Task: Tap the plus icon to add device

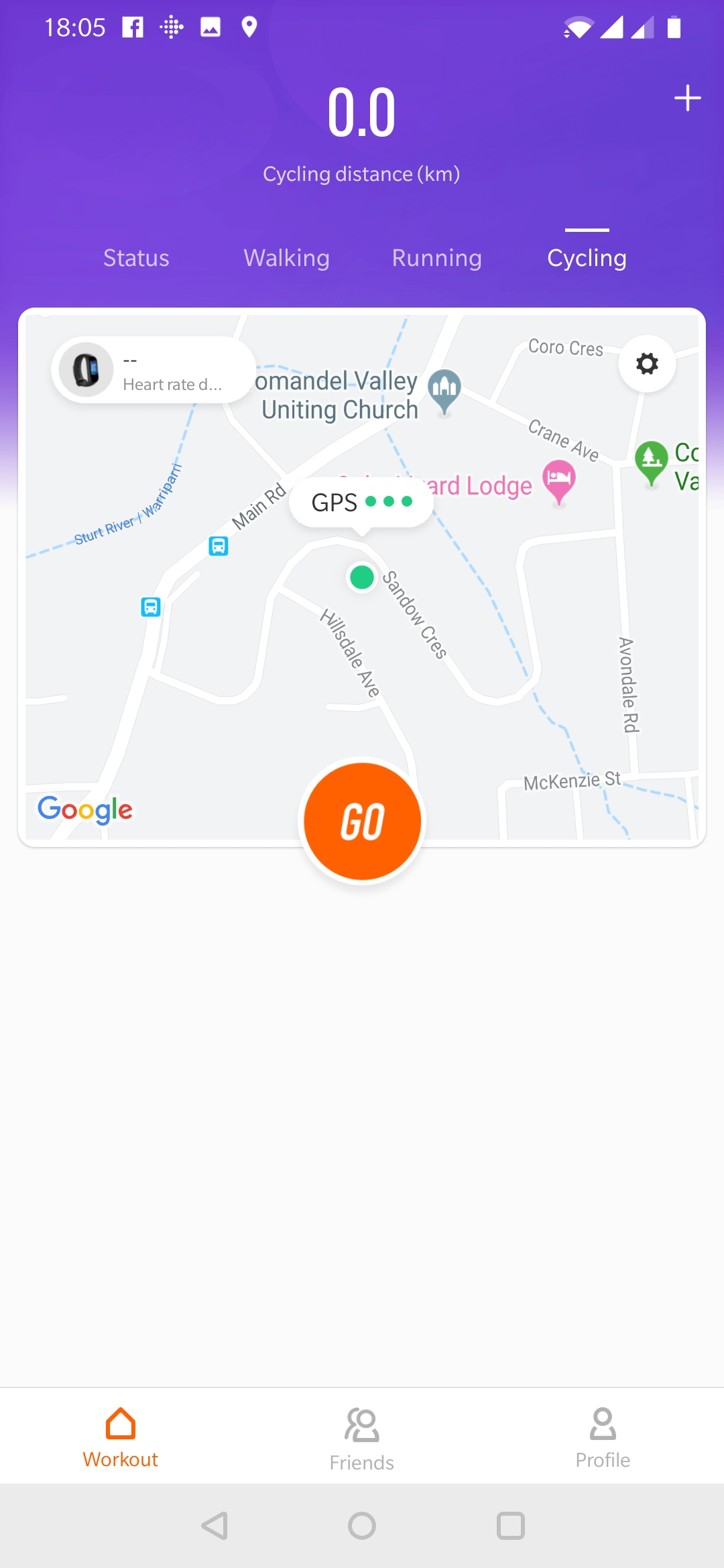Action: pos(687,99)
